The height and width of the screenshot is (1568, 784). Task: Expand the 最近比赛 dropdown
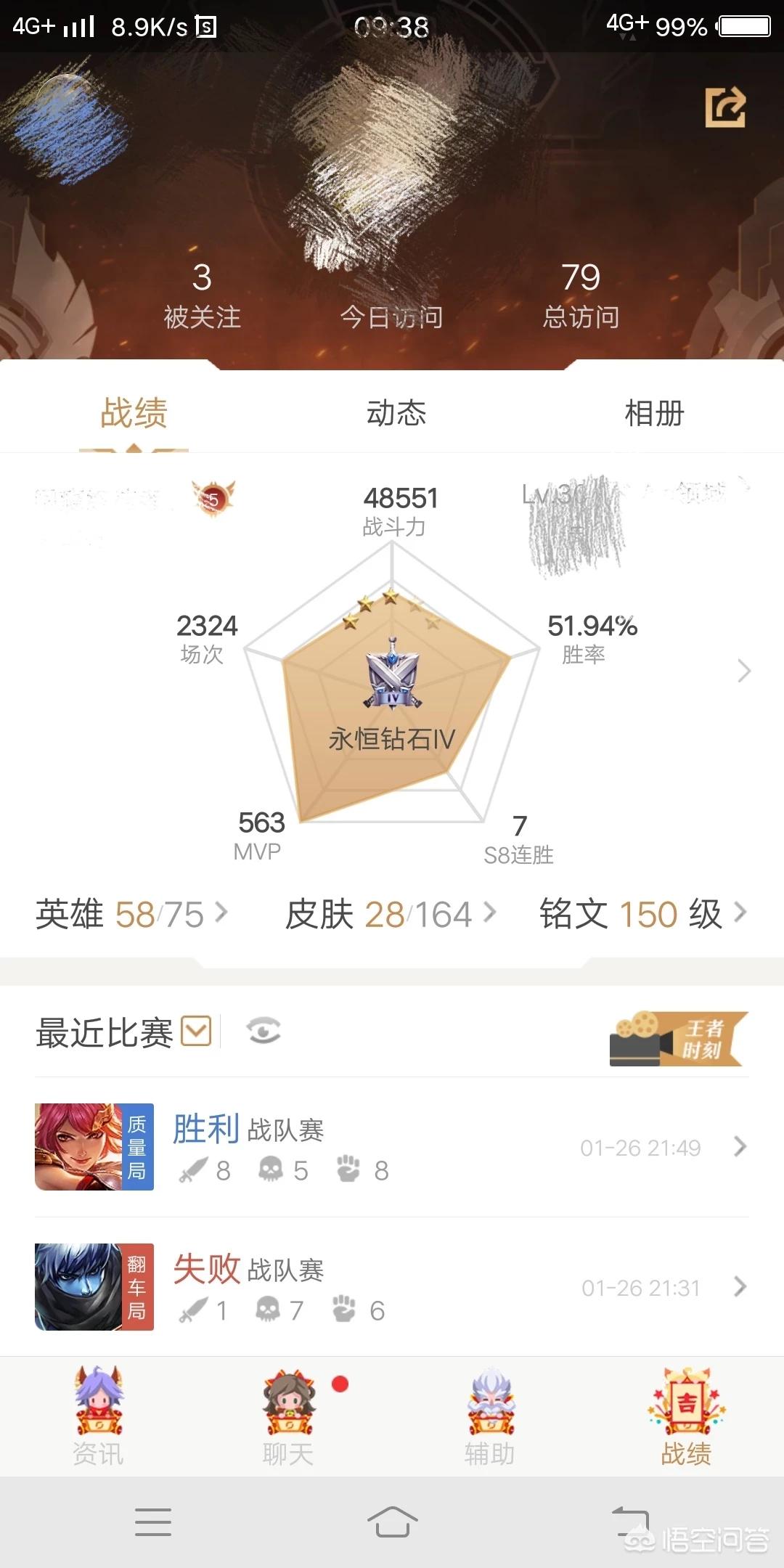click(196, 1031)
